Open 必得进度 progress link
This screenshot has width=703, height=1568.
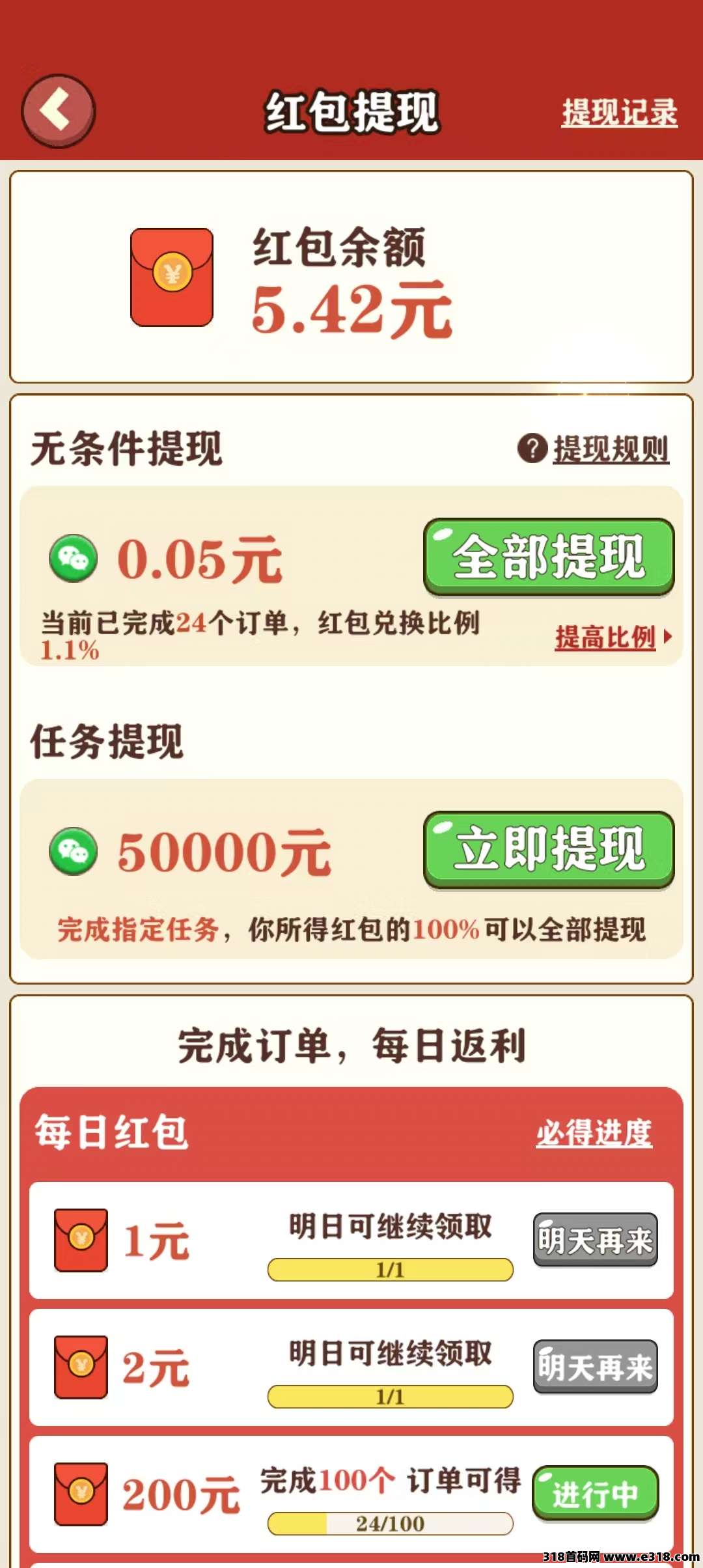click(x=594, y=1133)
